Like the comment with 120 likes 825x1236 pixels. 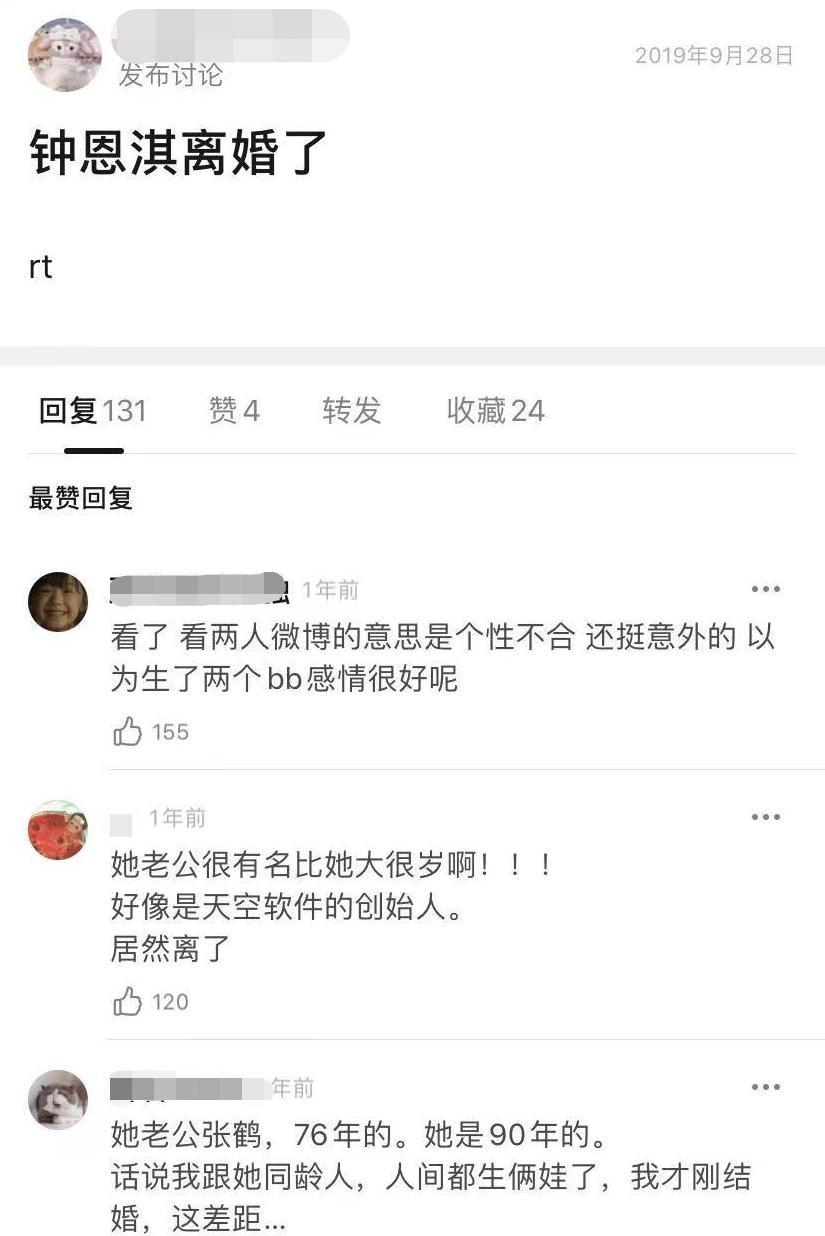[128, 1002]
